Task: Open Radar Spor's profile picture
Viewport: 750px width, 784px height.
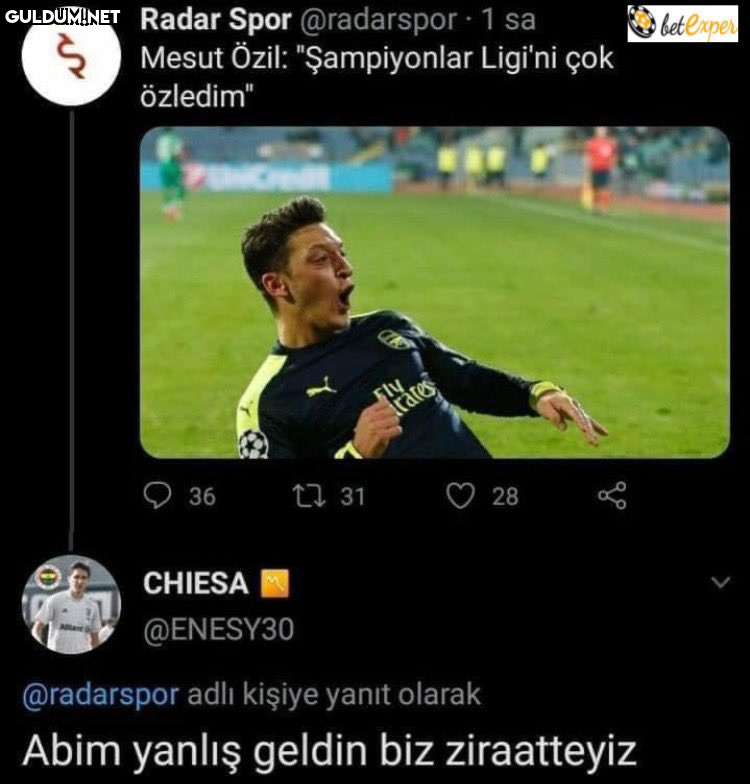Action: pos(70,58)
